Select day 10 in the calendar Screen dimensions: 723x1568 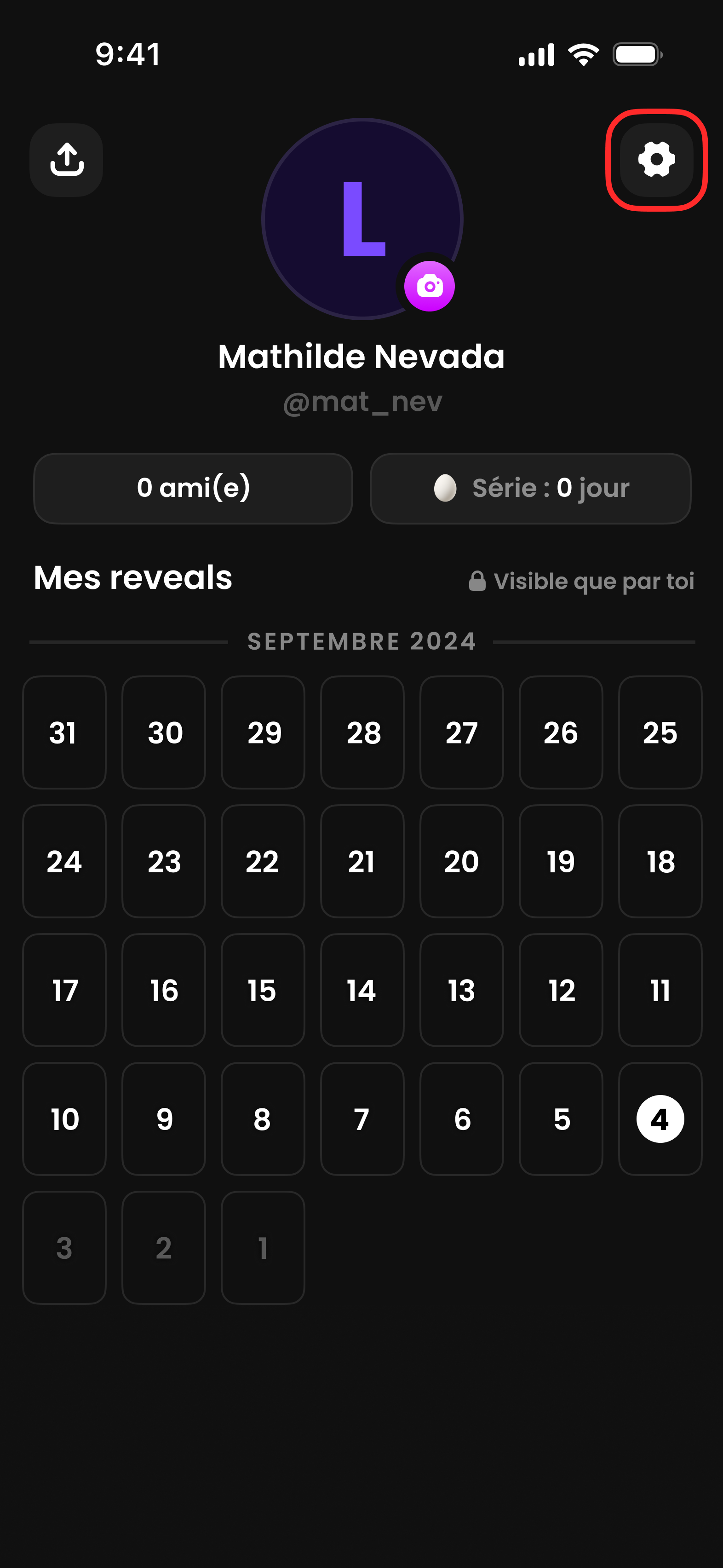pos(64,1119)
